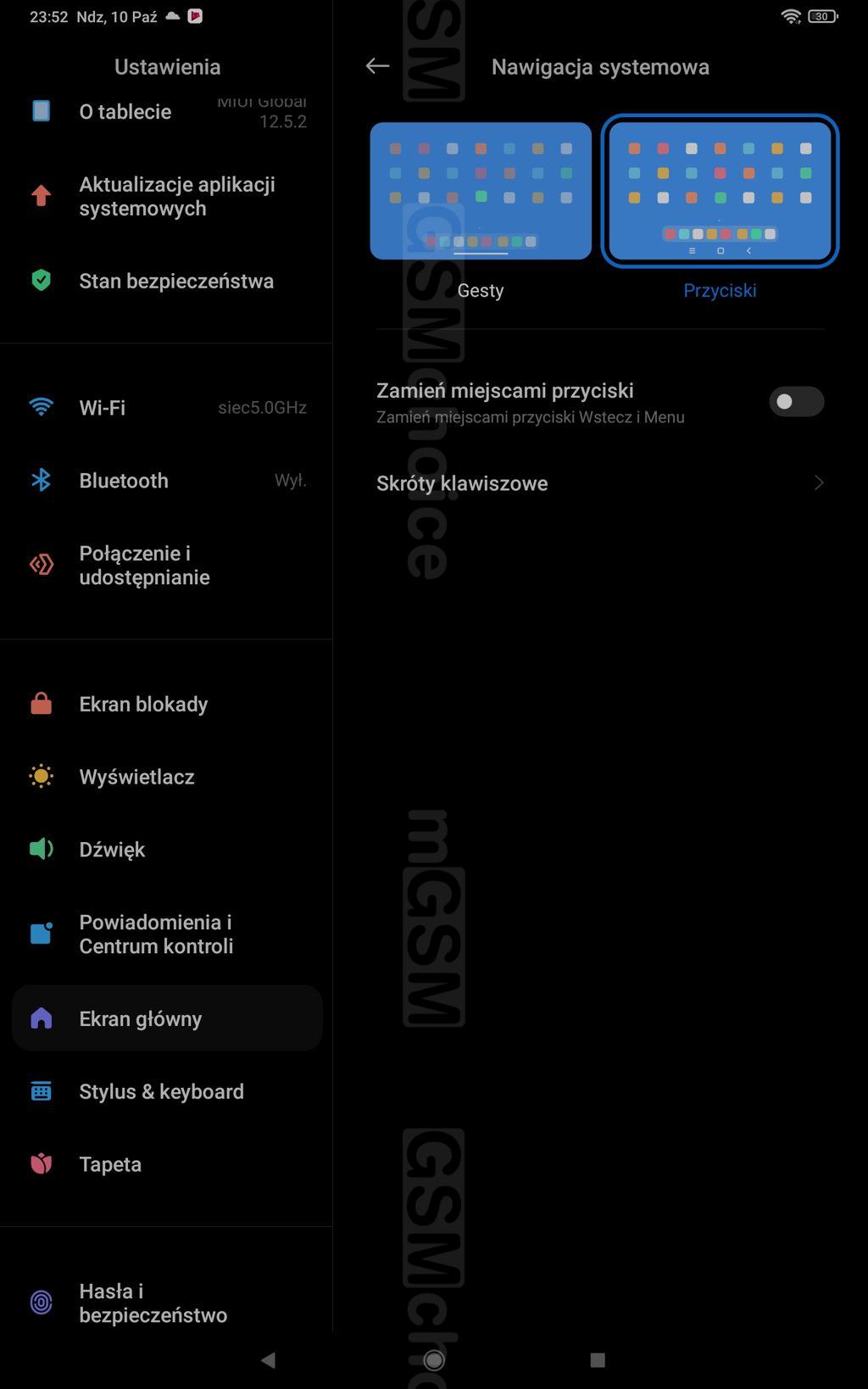
Task: Toggle Zamień miejscami przyciski switch
Action: point(796,402)
